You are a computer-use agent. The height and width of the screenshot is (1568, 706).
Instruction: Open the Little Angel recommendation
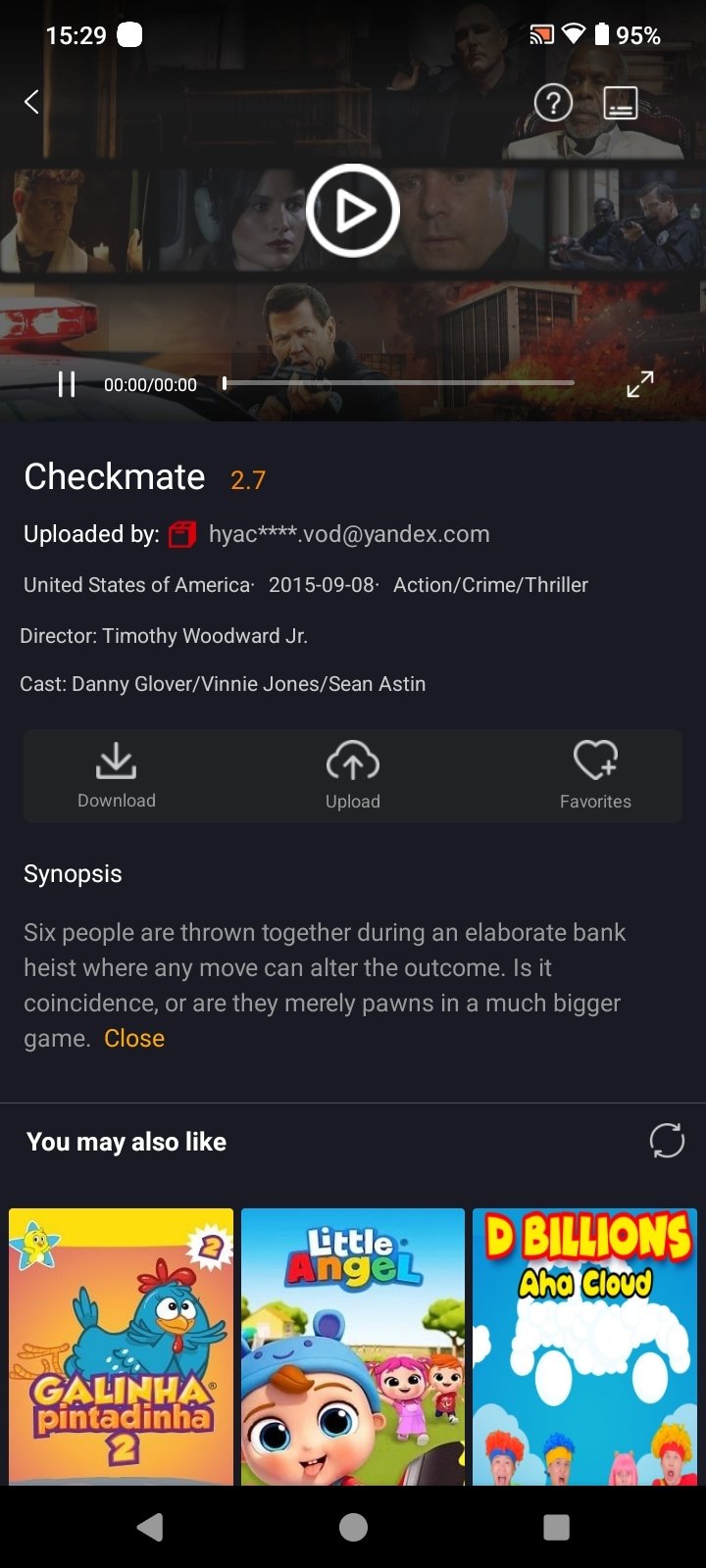tap(353, 1346)
